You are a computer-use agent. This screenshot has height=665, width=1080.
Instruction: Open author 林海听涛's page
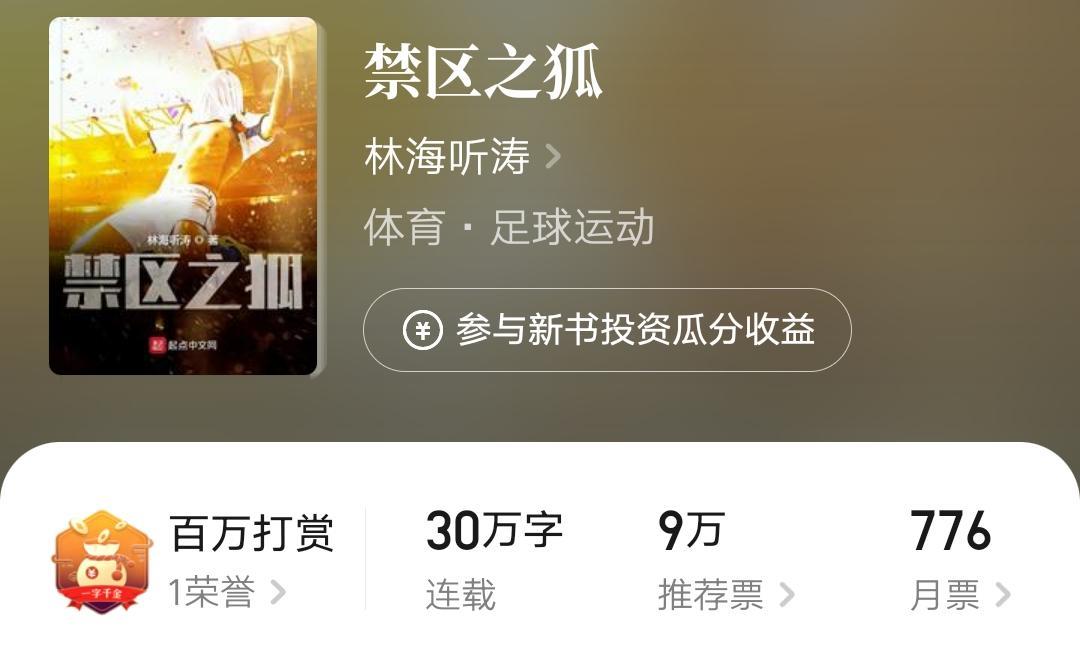click(x=462, y=157)
